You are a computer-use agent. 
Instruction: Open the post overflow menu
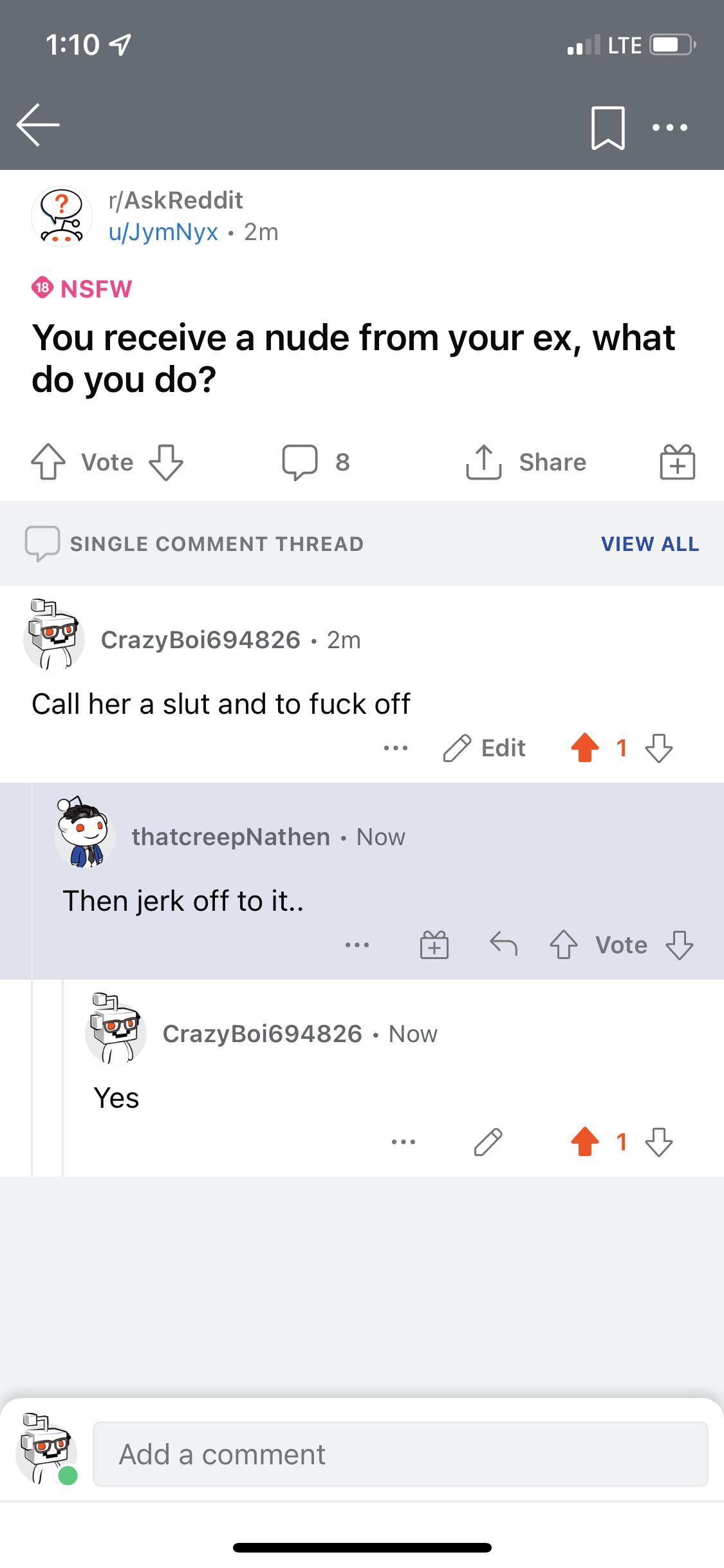670,127
